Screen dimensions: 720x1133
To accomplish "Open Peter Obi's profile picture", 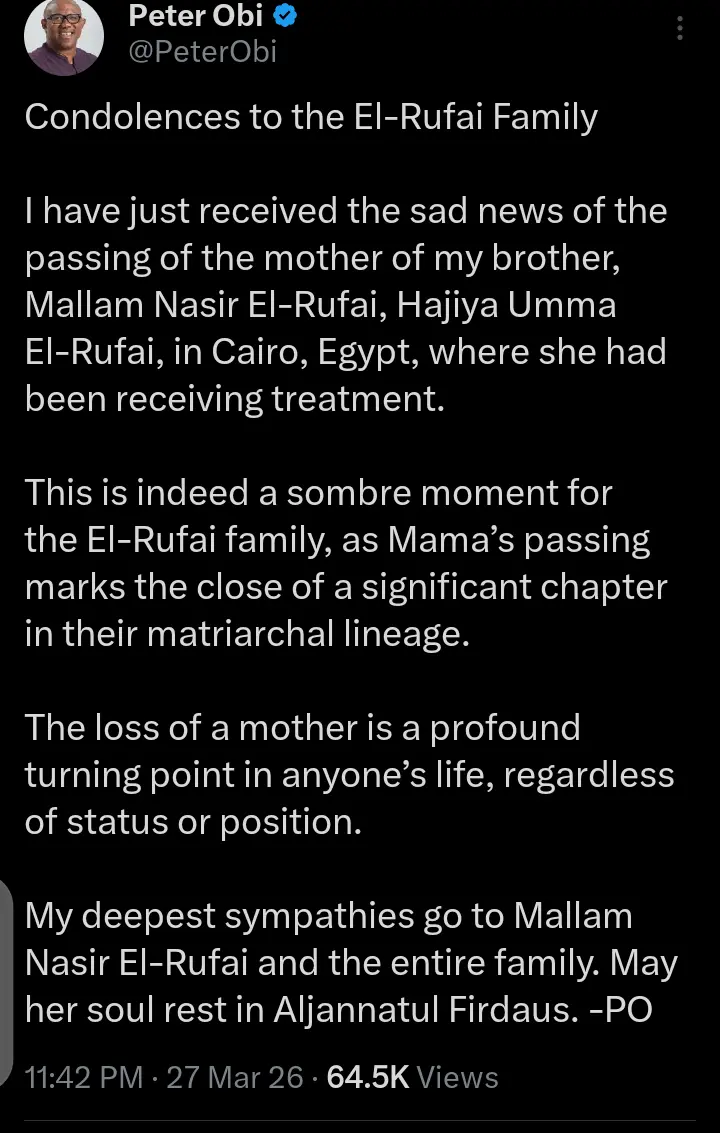I will (x=62, y=37).
